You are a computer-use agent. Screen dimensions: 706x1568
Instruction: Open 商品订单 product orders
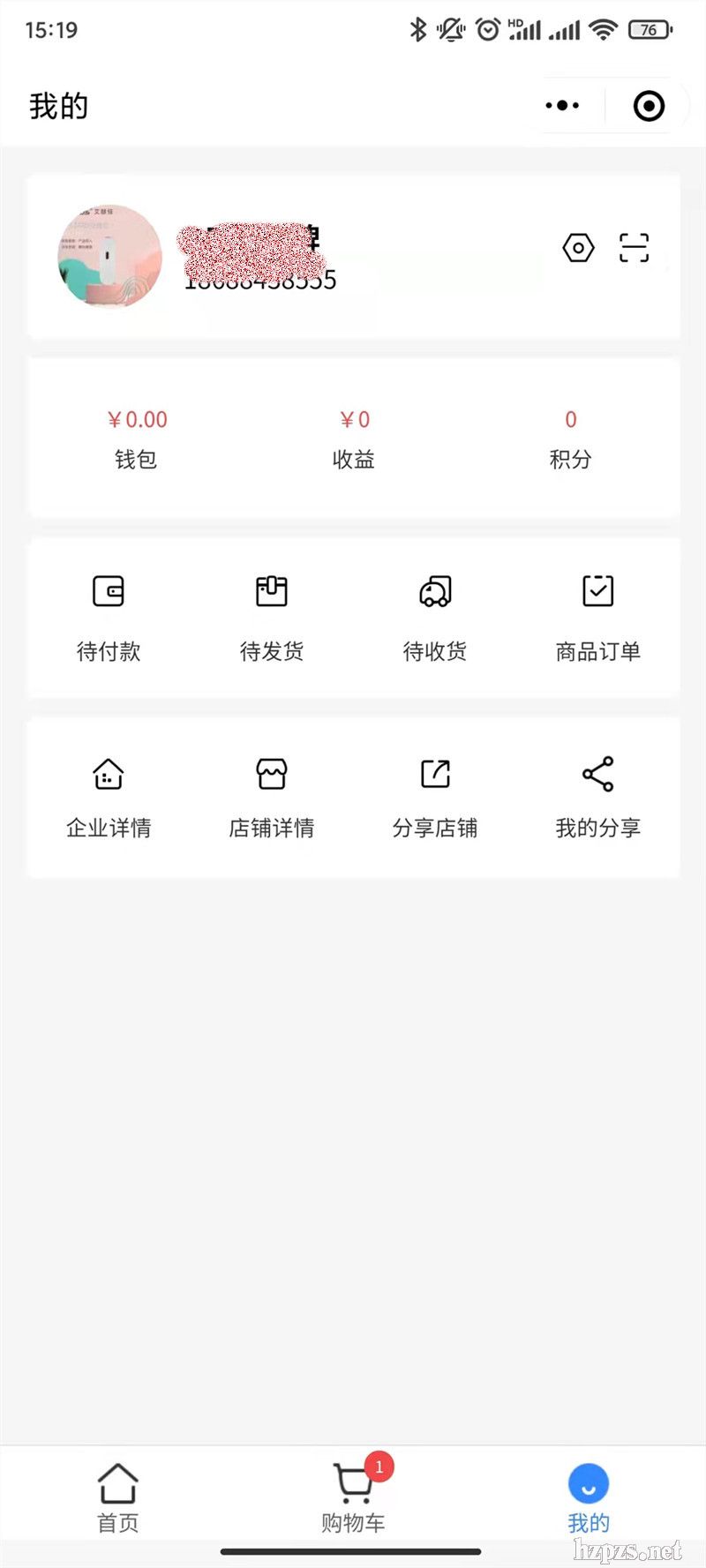click(x=597, y=618)
